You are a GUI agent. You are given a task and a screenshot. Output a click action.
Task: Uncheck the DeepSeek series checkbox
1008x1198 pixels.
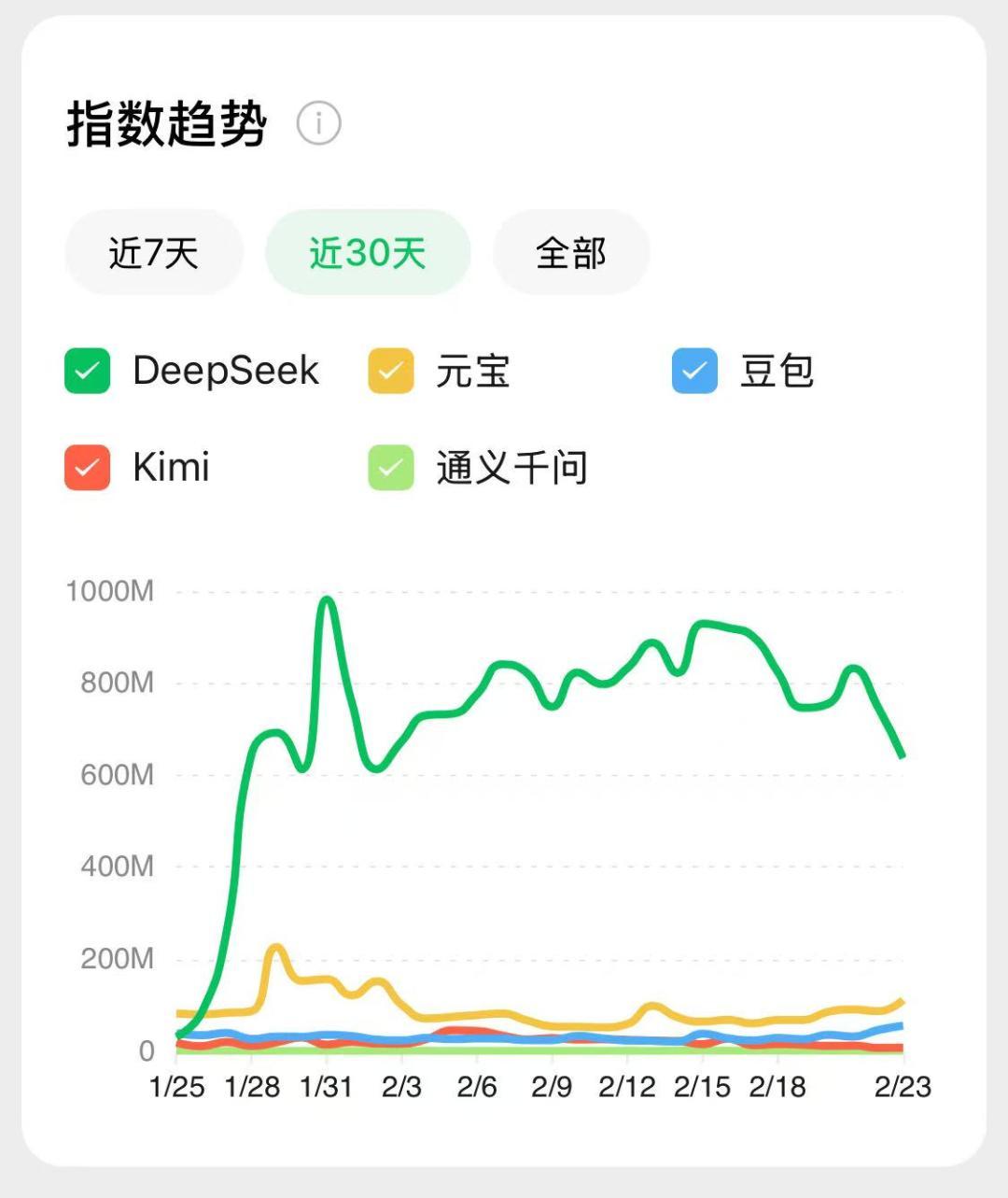pos(88,371)
